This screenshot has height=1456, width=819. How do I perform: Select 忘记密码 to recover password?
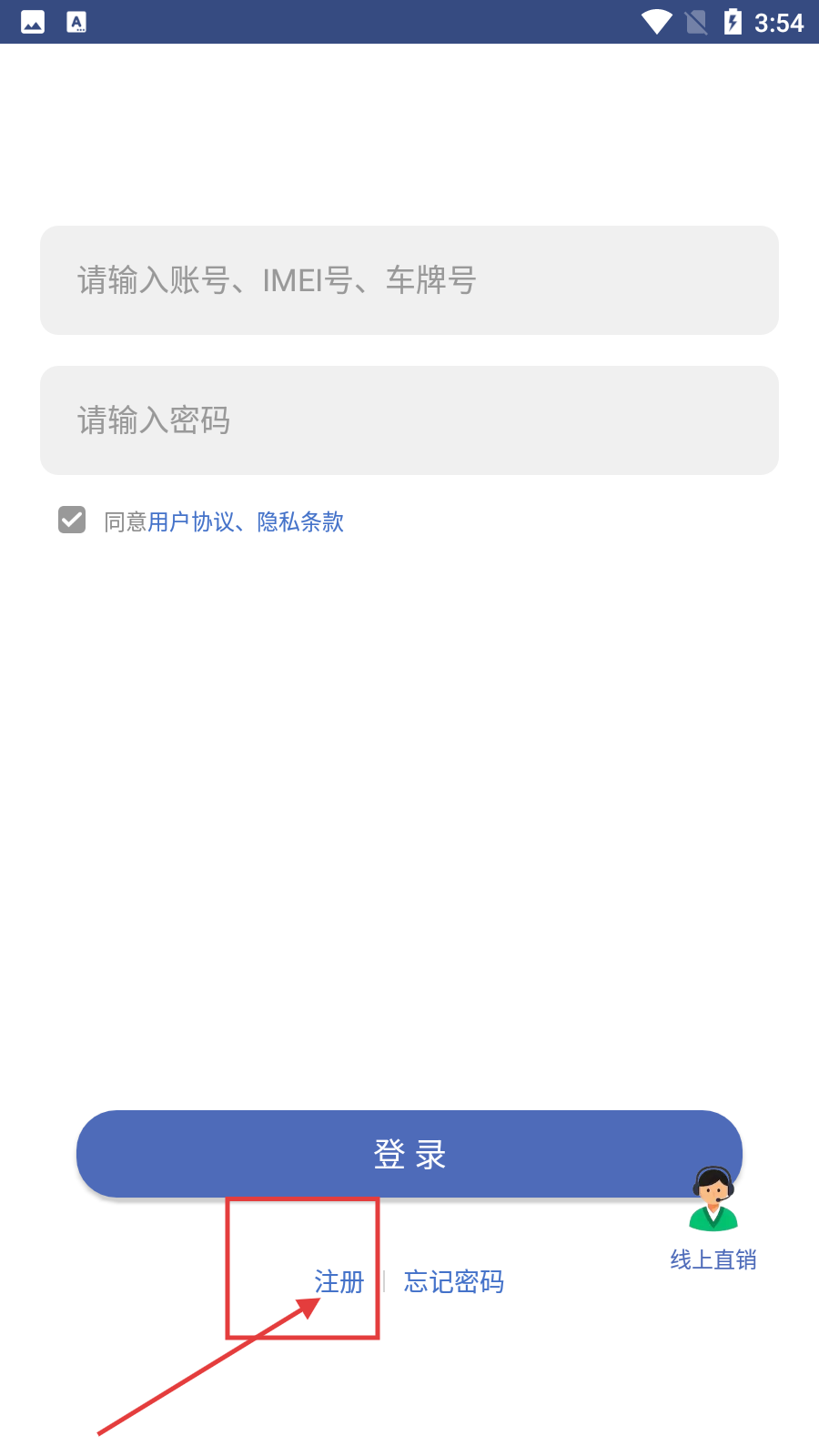point(453,1281)
